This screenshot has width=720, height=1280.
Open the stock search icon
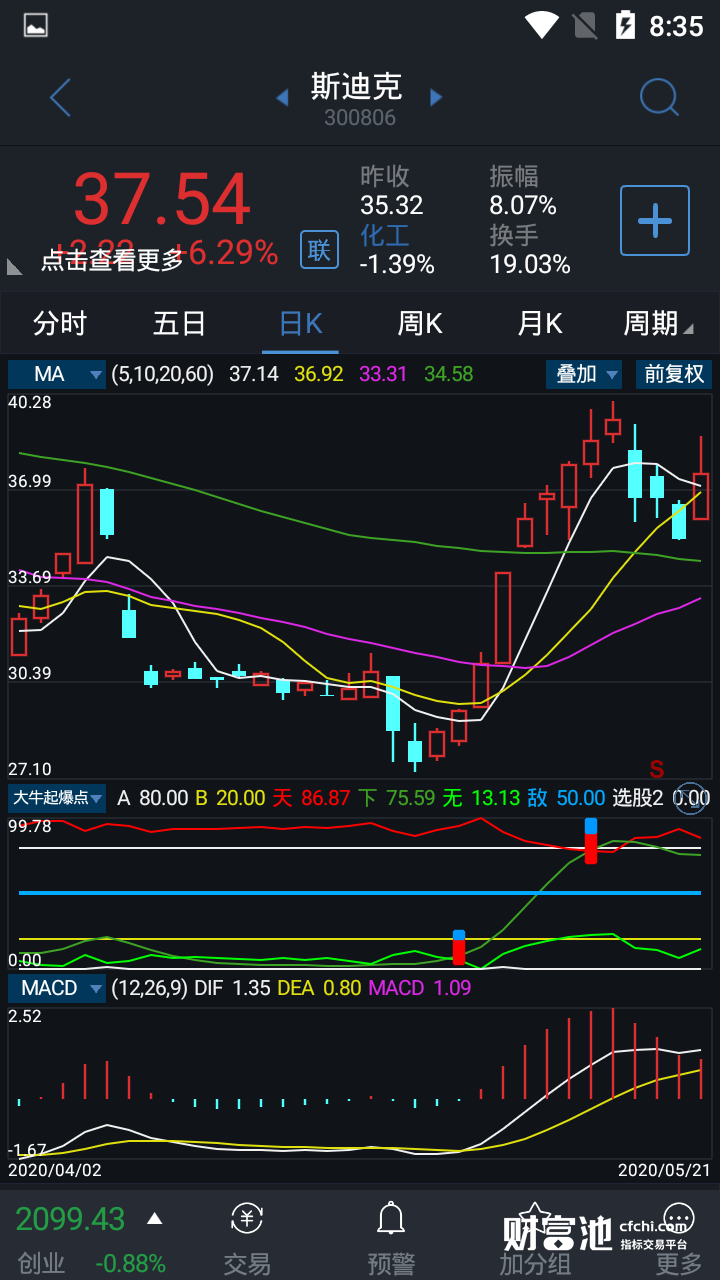click(659, 98)
